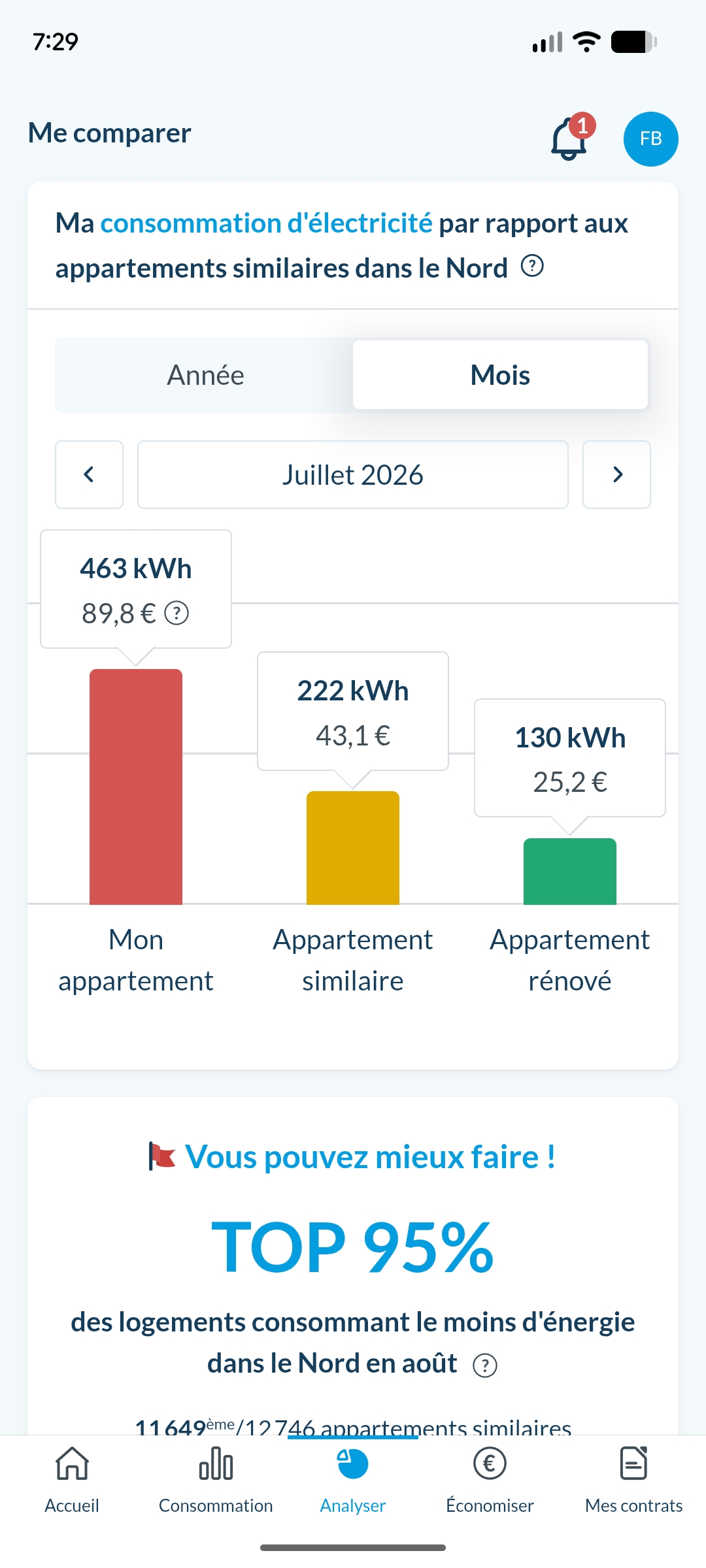Image resolution: width=706 pixels, height=1568 pixels.
Task: Tap the help icon next to the Nord heading
Action: point(532,267)
